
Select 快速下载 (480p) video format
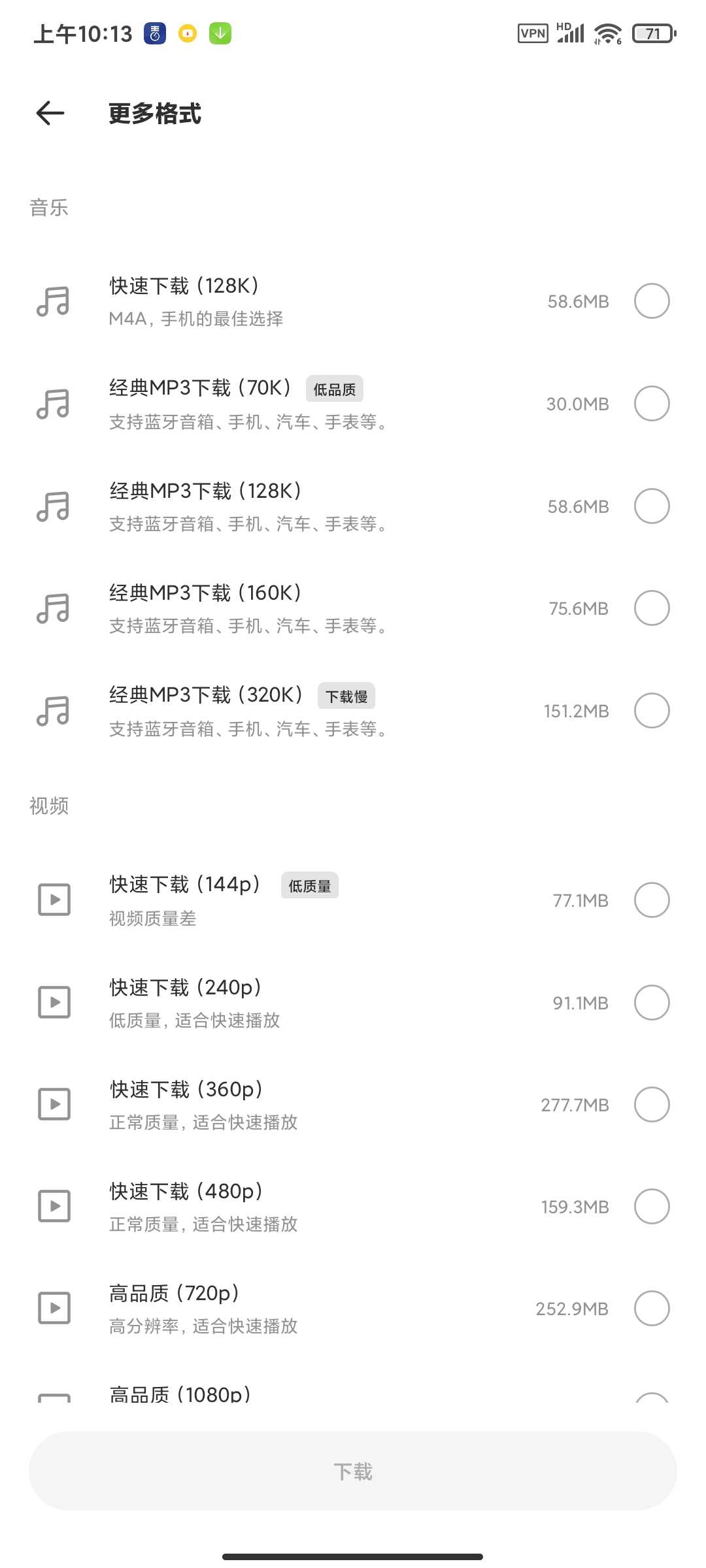tap(353, 1206)
